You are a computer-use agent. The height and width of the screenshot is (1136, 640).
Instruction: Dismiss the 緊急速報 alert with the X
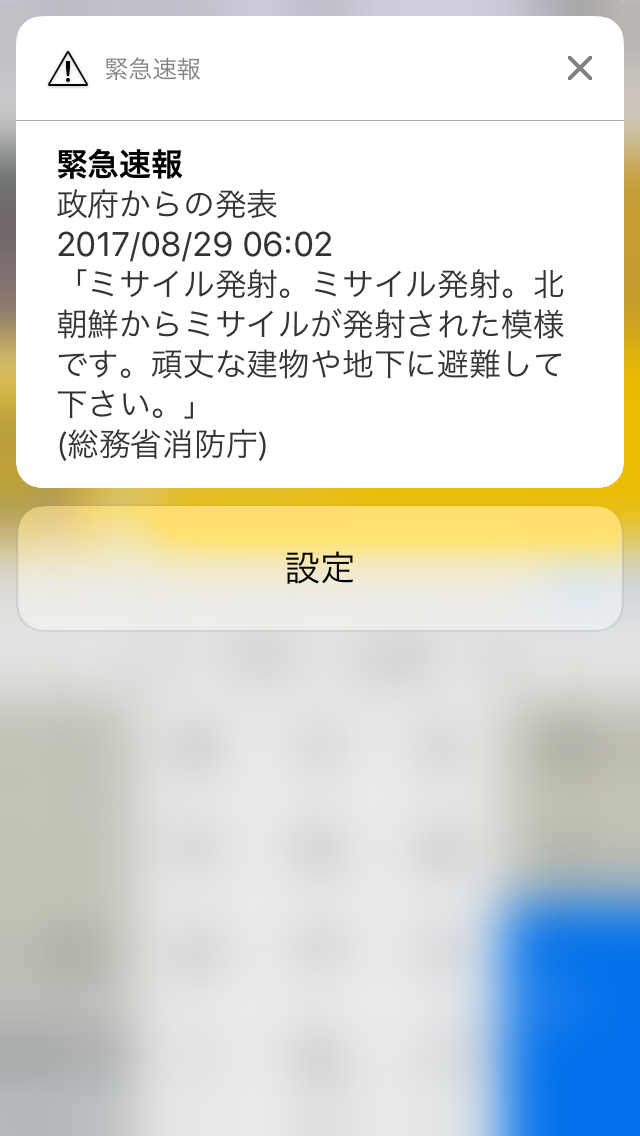click(x=580, y=68)
